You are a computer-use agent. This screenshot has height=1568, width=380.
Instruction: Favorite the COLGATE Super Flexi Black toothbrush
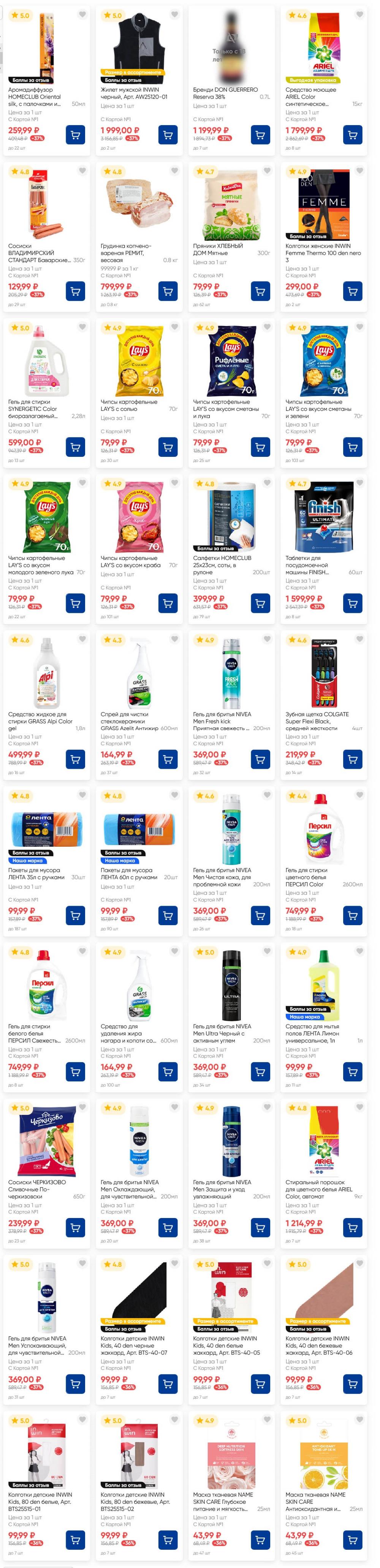point(359,639)
